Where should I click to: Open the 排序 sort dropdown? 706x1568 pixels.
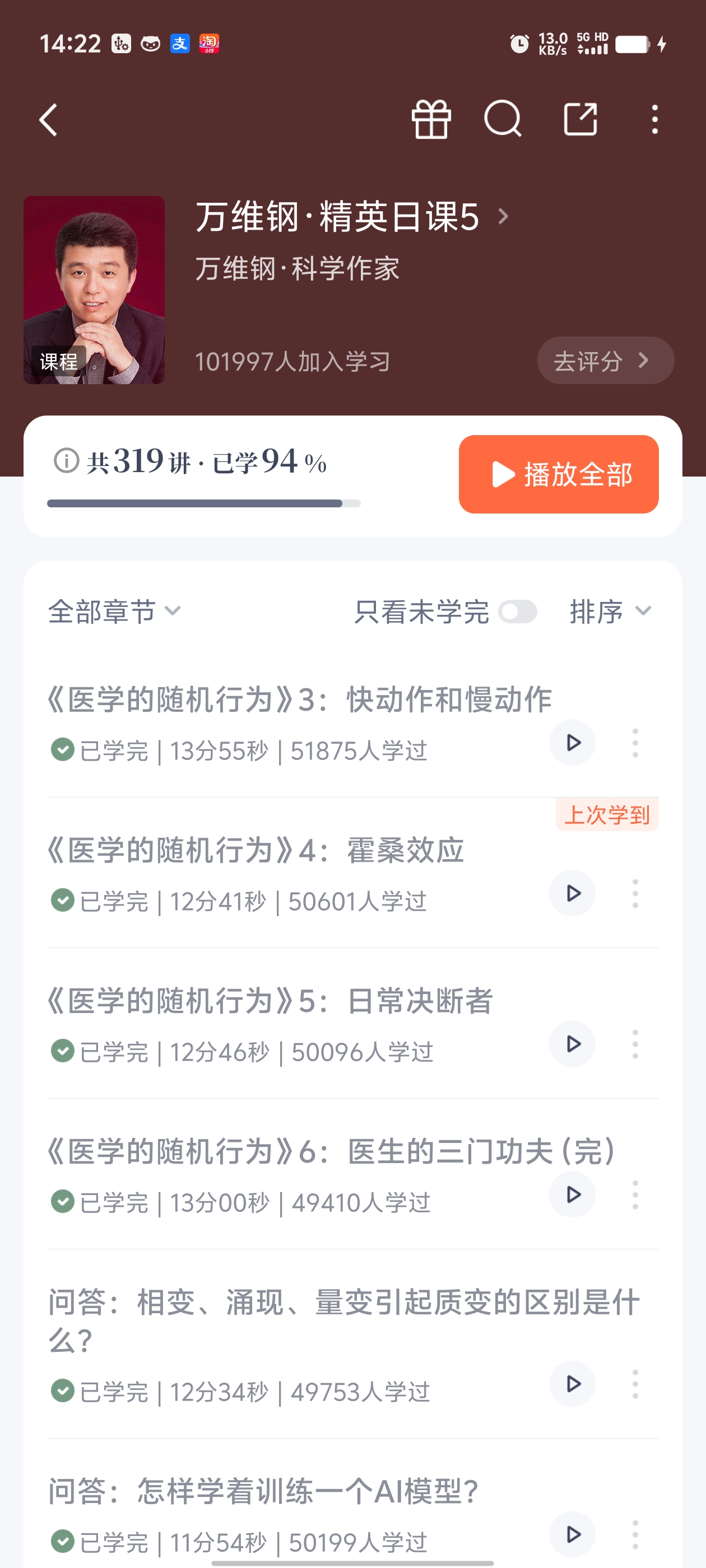click(x=610, y=611)
